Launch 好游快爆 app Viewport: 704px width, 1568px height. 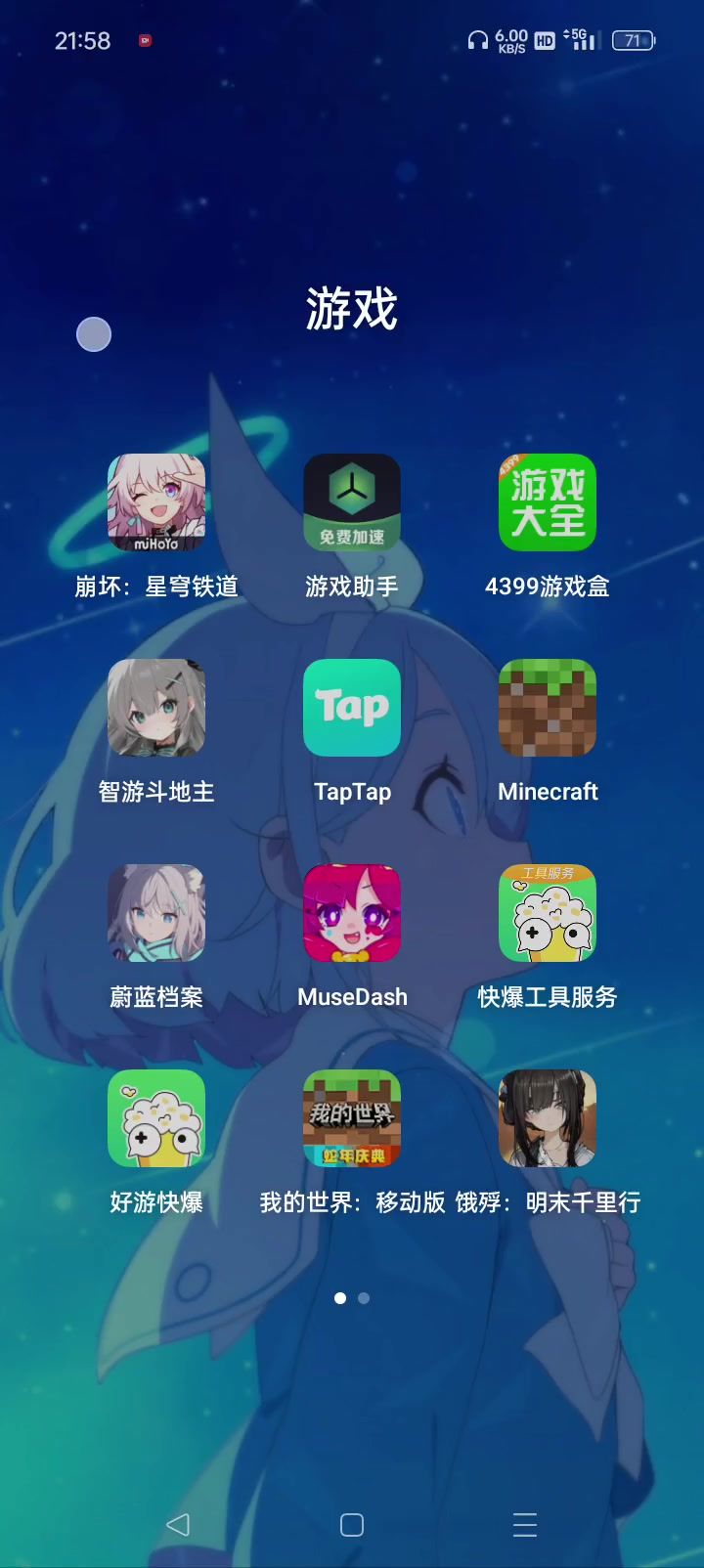156,1118
